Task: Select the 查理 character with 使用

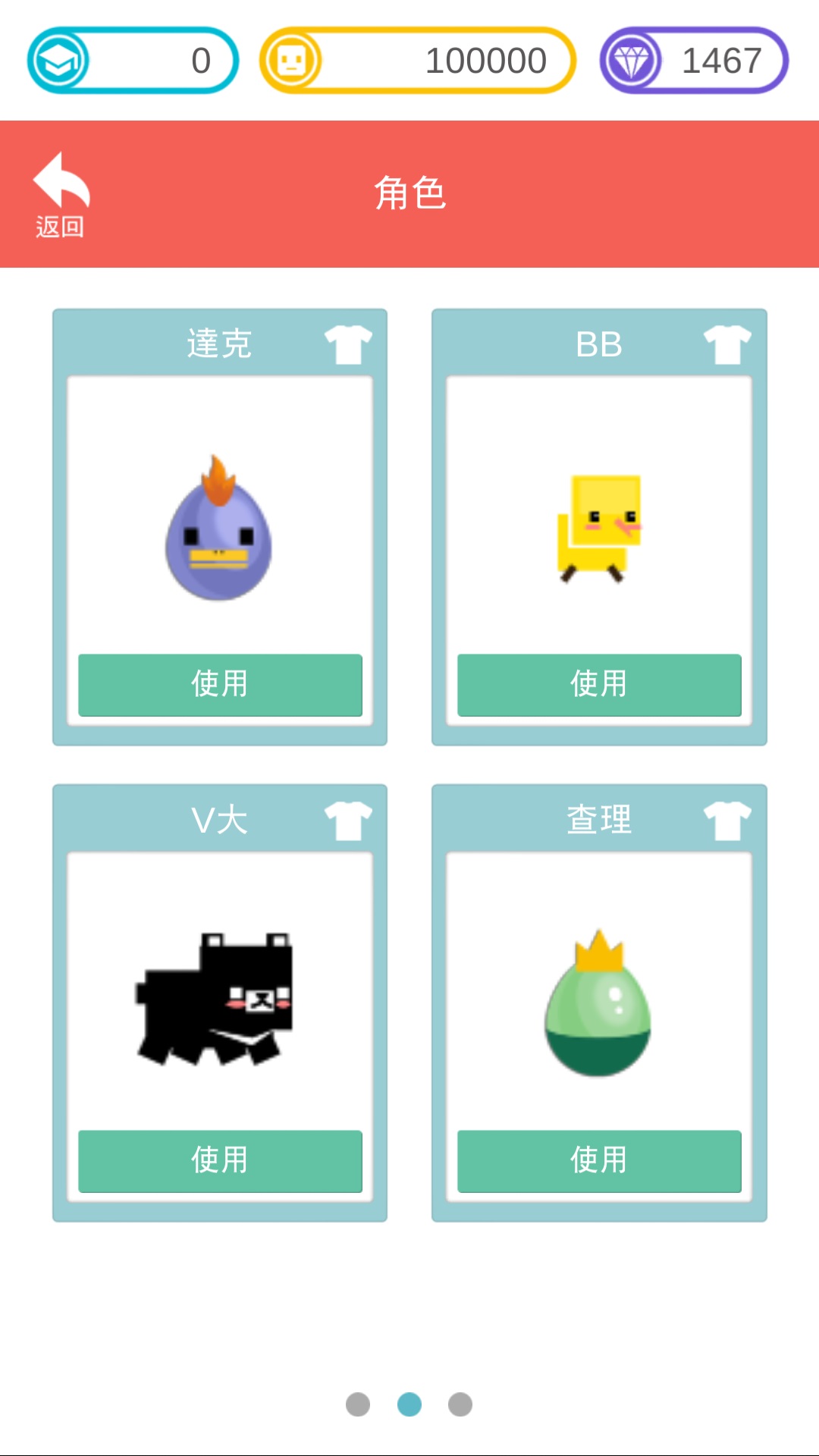Action: click(599, 1161)
